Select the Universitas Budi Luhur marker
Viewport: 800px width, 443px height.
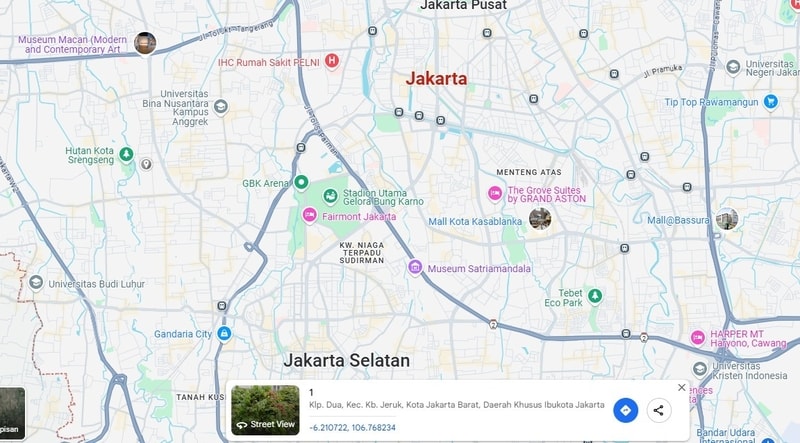[x=37, y=283]
